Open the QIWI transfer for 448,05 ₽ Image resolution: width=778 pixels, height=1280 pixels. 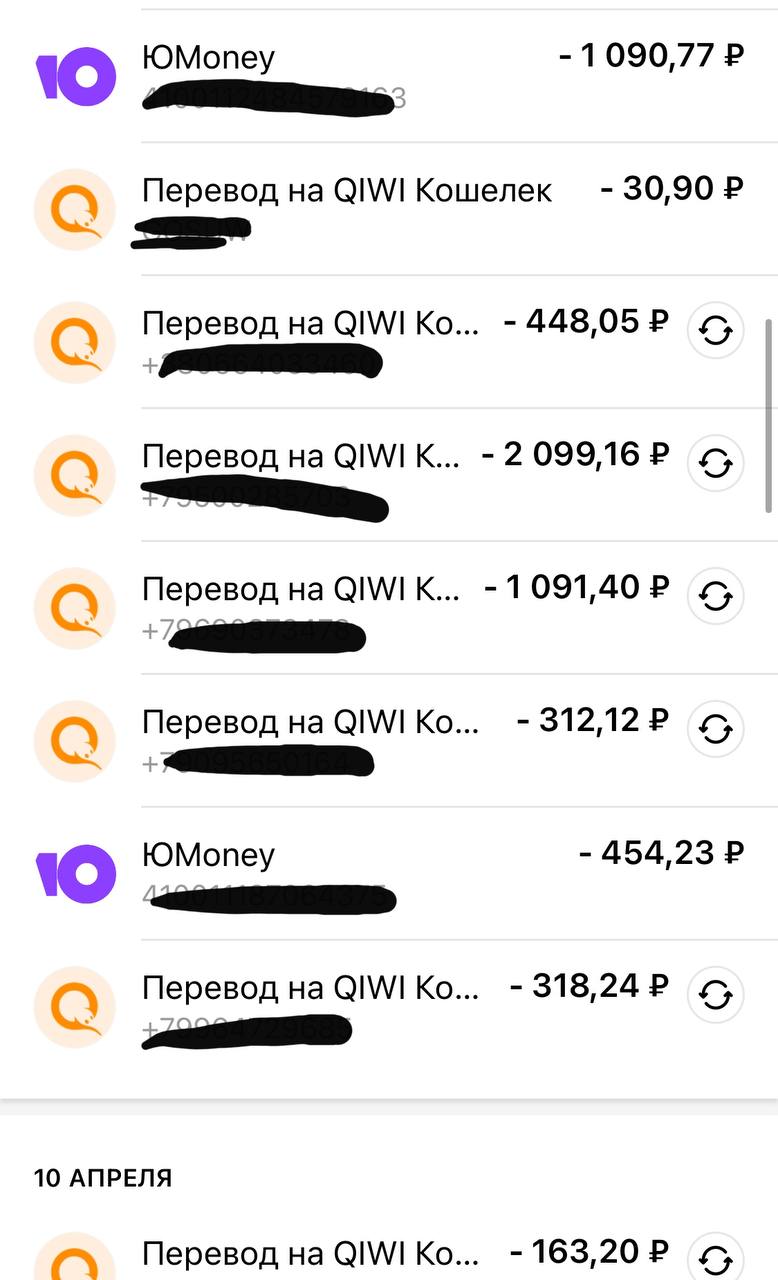pos(389,342)
